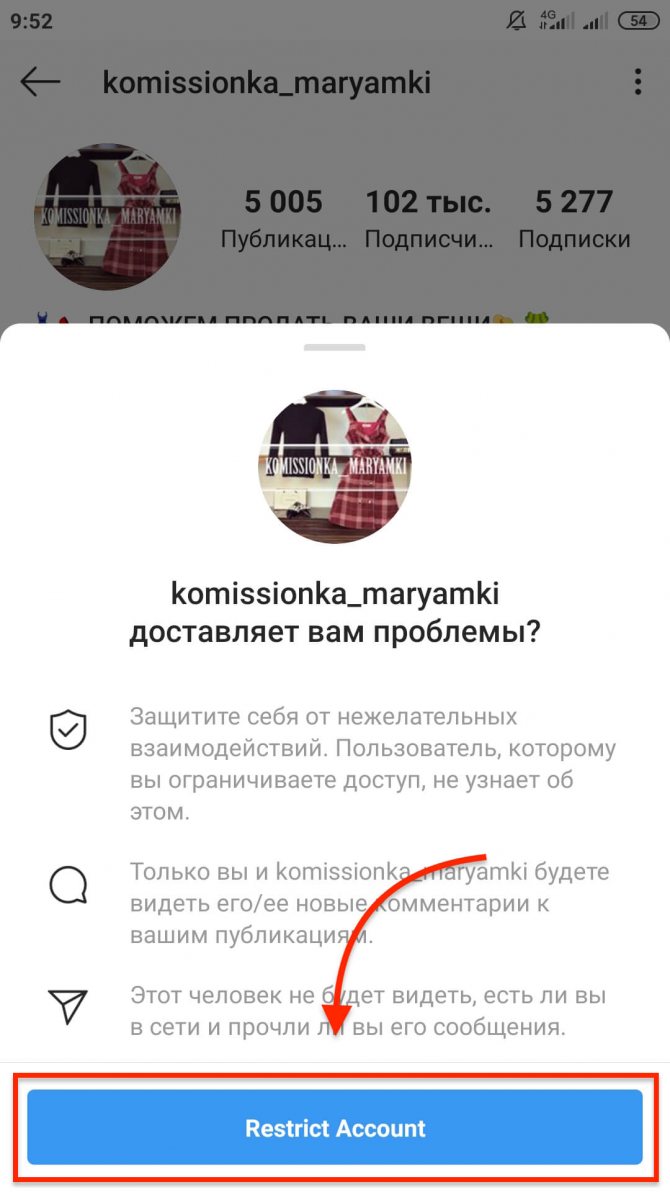Image resolution: width=670 pixels, height=1192 pixels.
Task: Open the 102 тыс. Подписчики list
Action: point(428,218)
